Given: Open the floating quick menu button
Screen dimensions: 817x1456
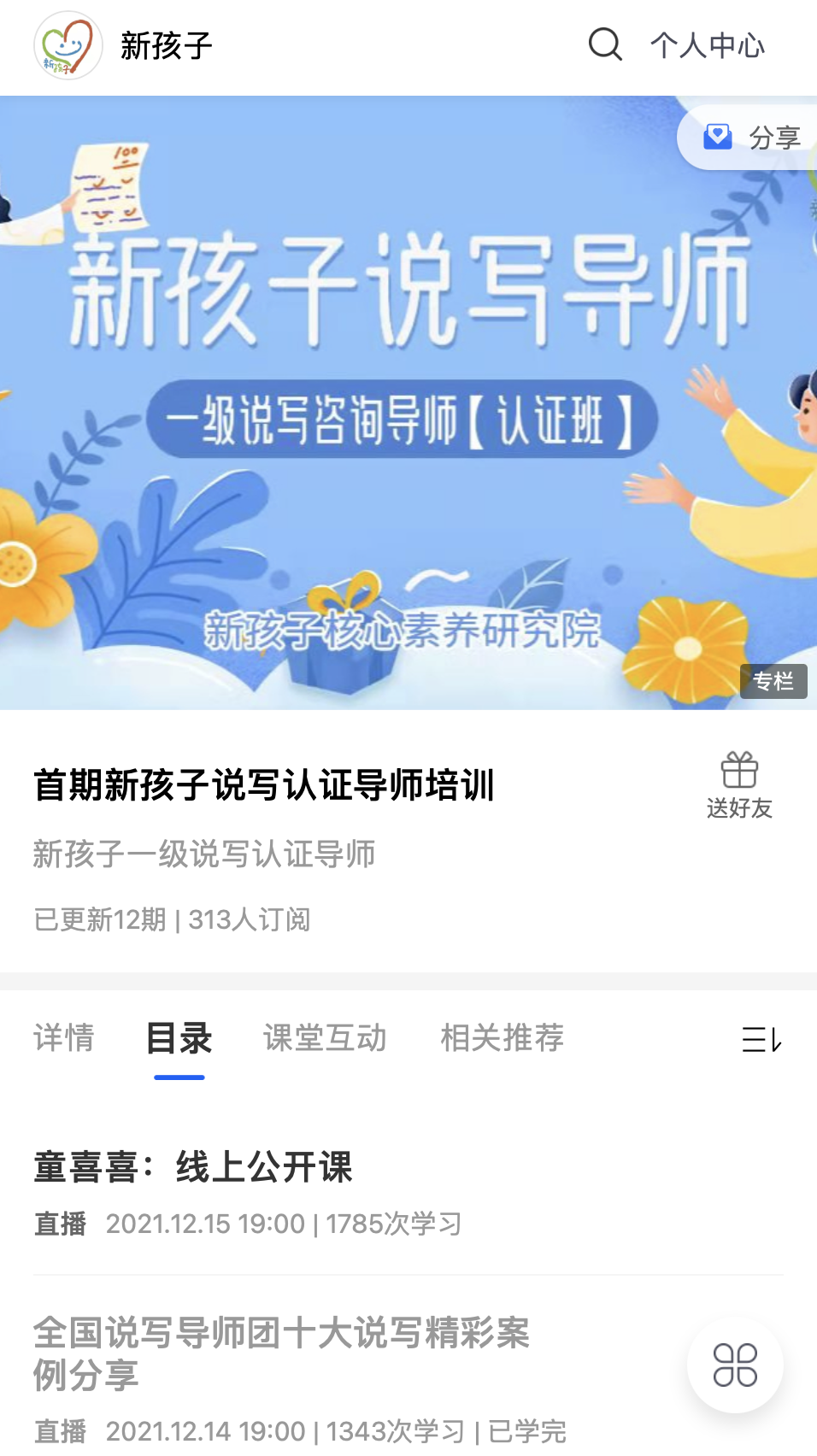Looking at the screenshot, I should click(735, 1365).
